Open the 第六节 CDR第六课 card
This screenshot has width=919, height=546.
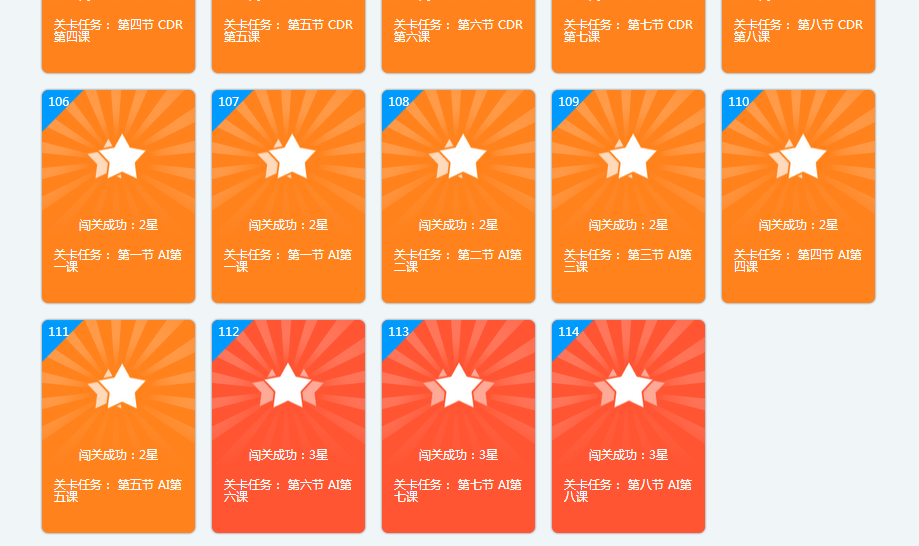click(x=458, y=35)
